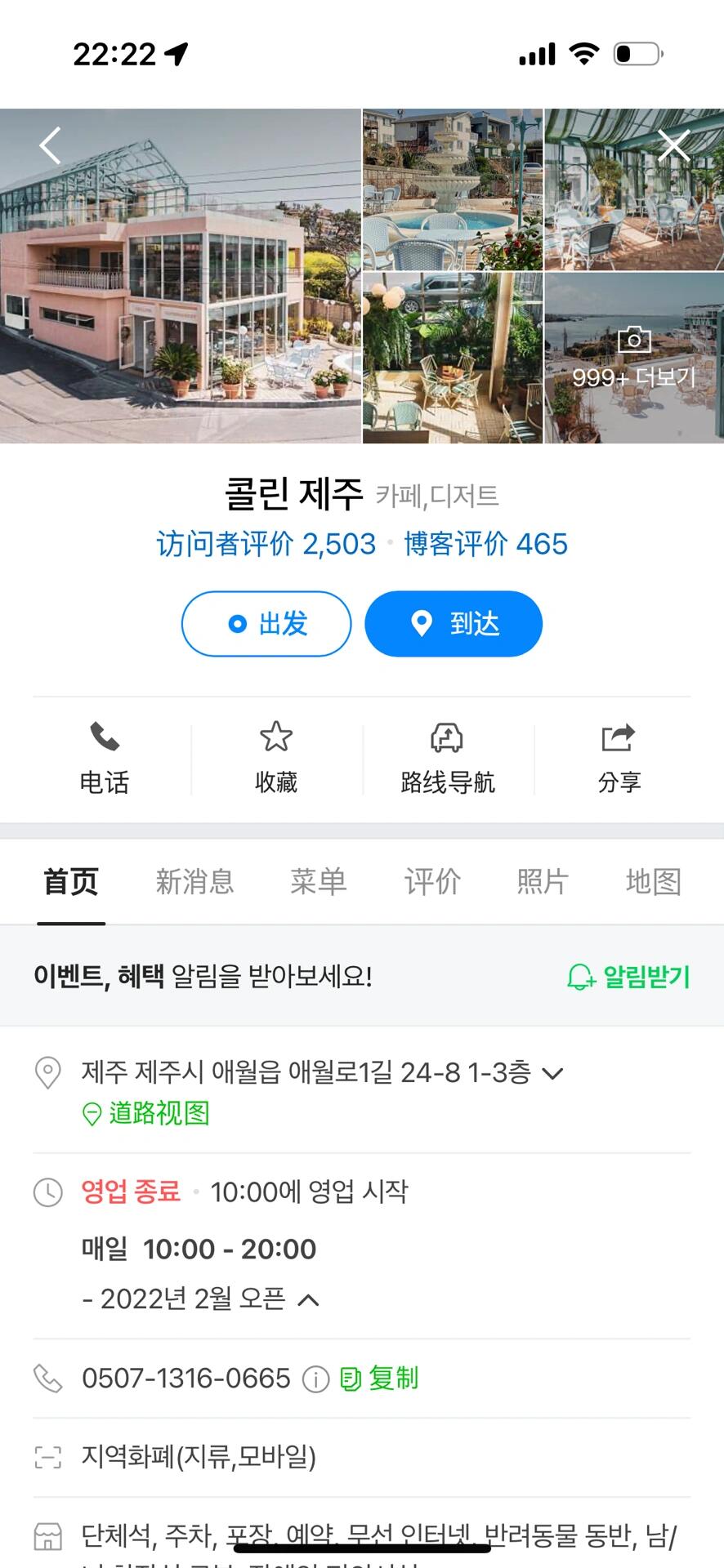Open blog reviews 博客评价 465
This screenshot has height=1568, width=724.
(485, 544)
